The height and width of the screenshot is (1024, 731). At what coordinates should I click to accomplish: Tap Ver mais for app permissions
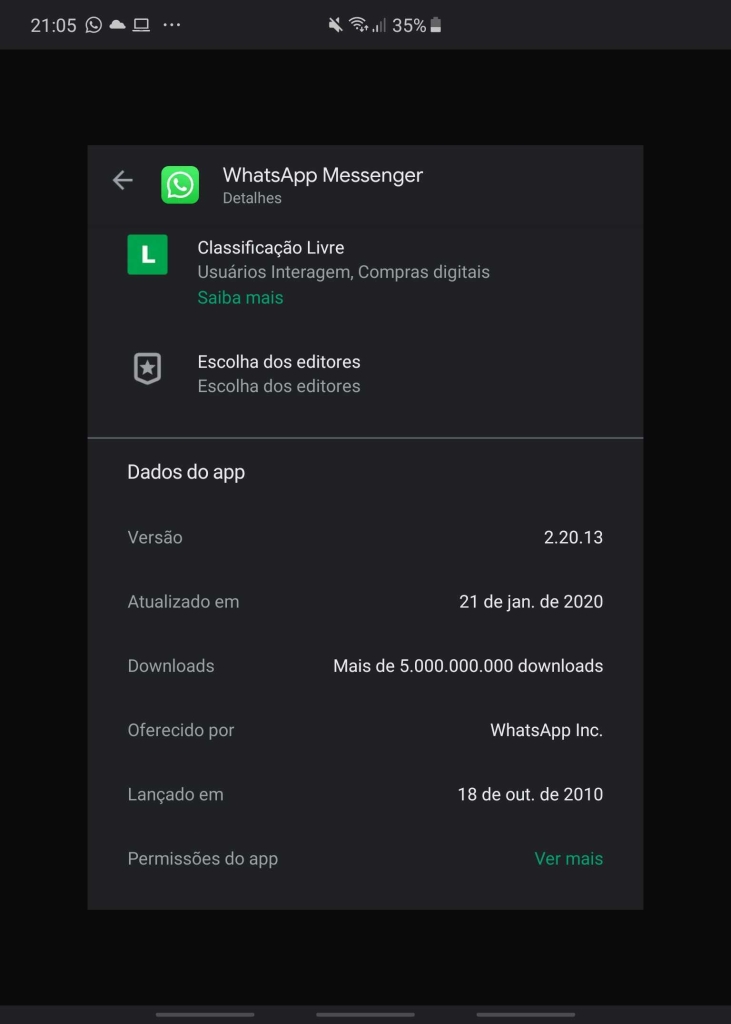(568, 859)
